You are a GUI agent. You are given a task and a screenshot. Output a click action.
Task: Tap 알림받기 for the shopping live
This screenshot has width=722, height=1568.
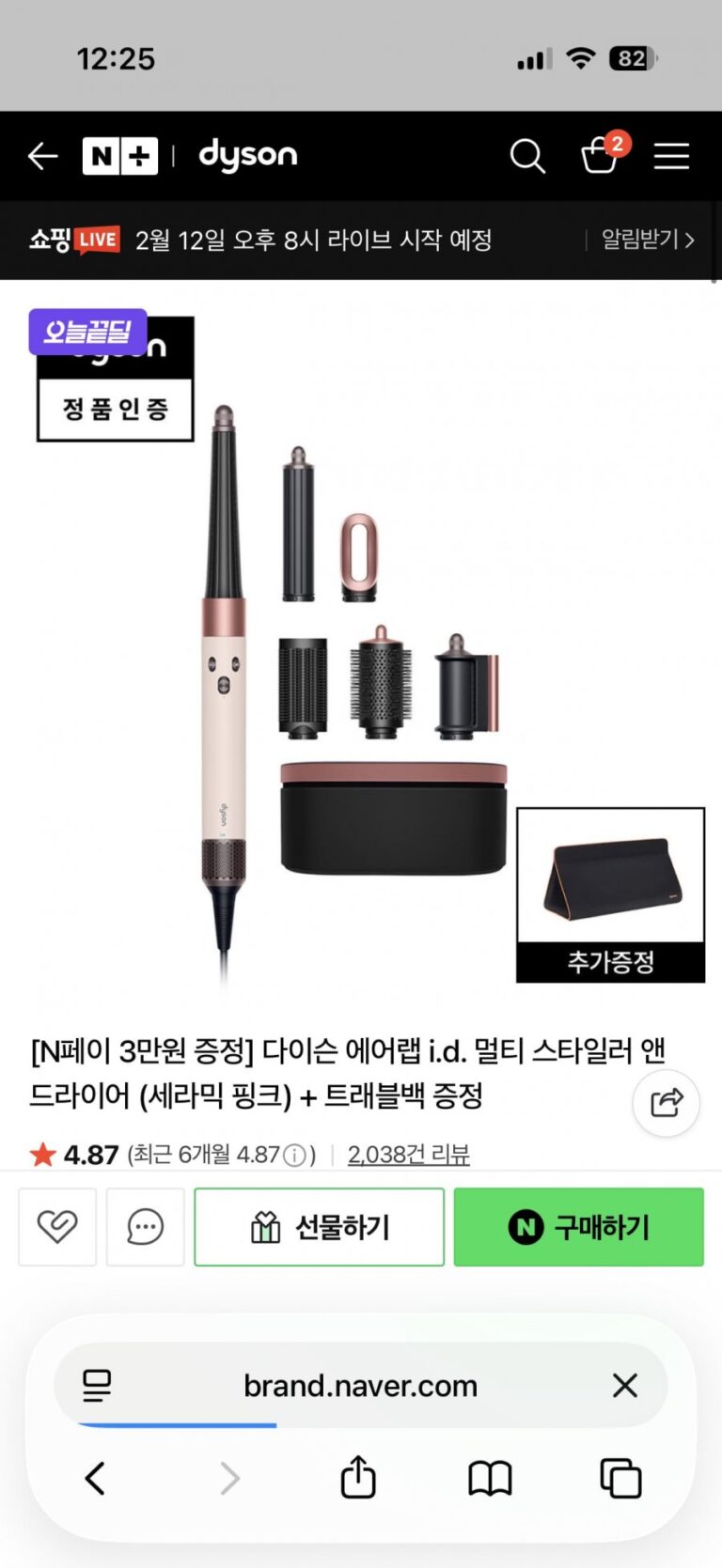[x=647, y=240]
